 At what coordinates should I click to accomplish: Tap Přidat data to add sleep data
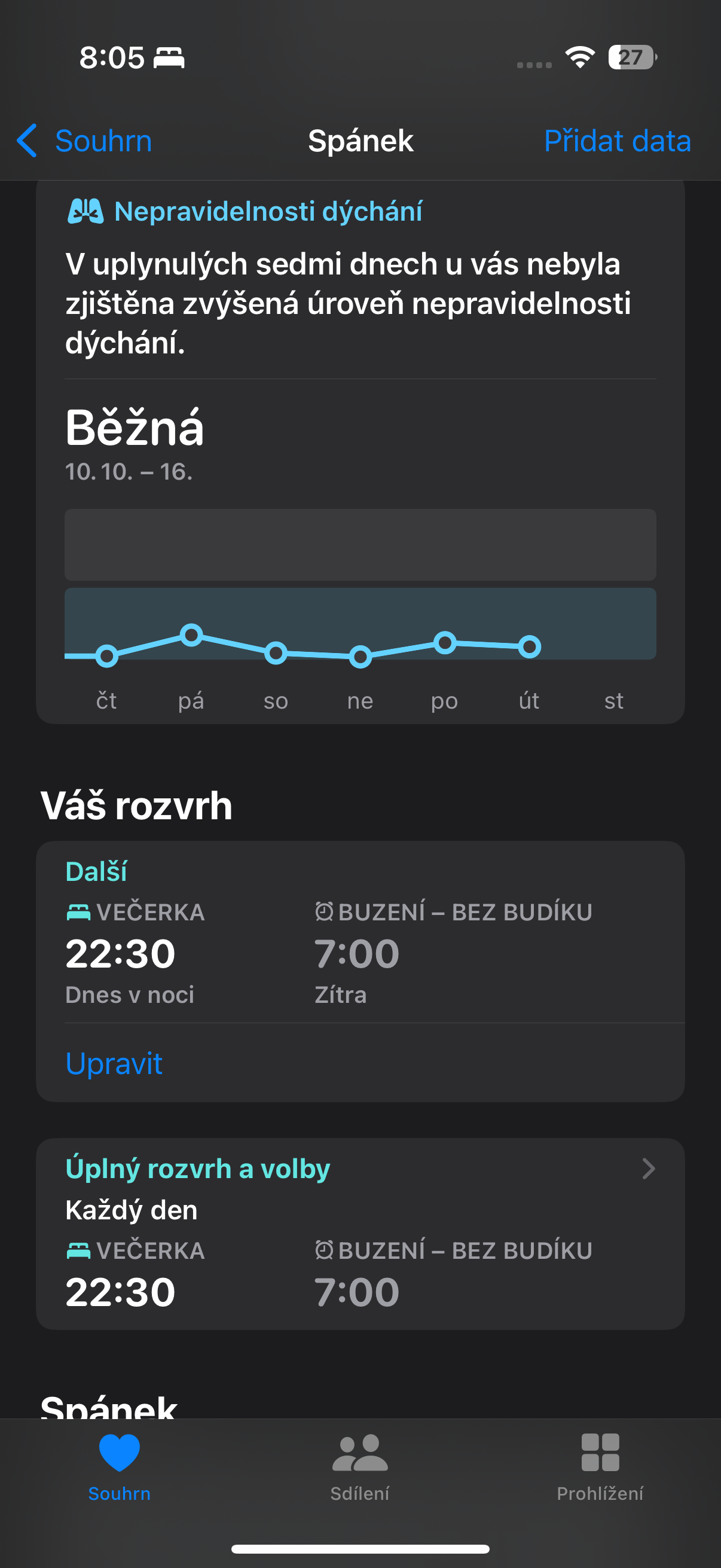[x=617, y=140]
